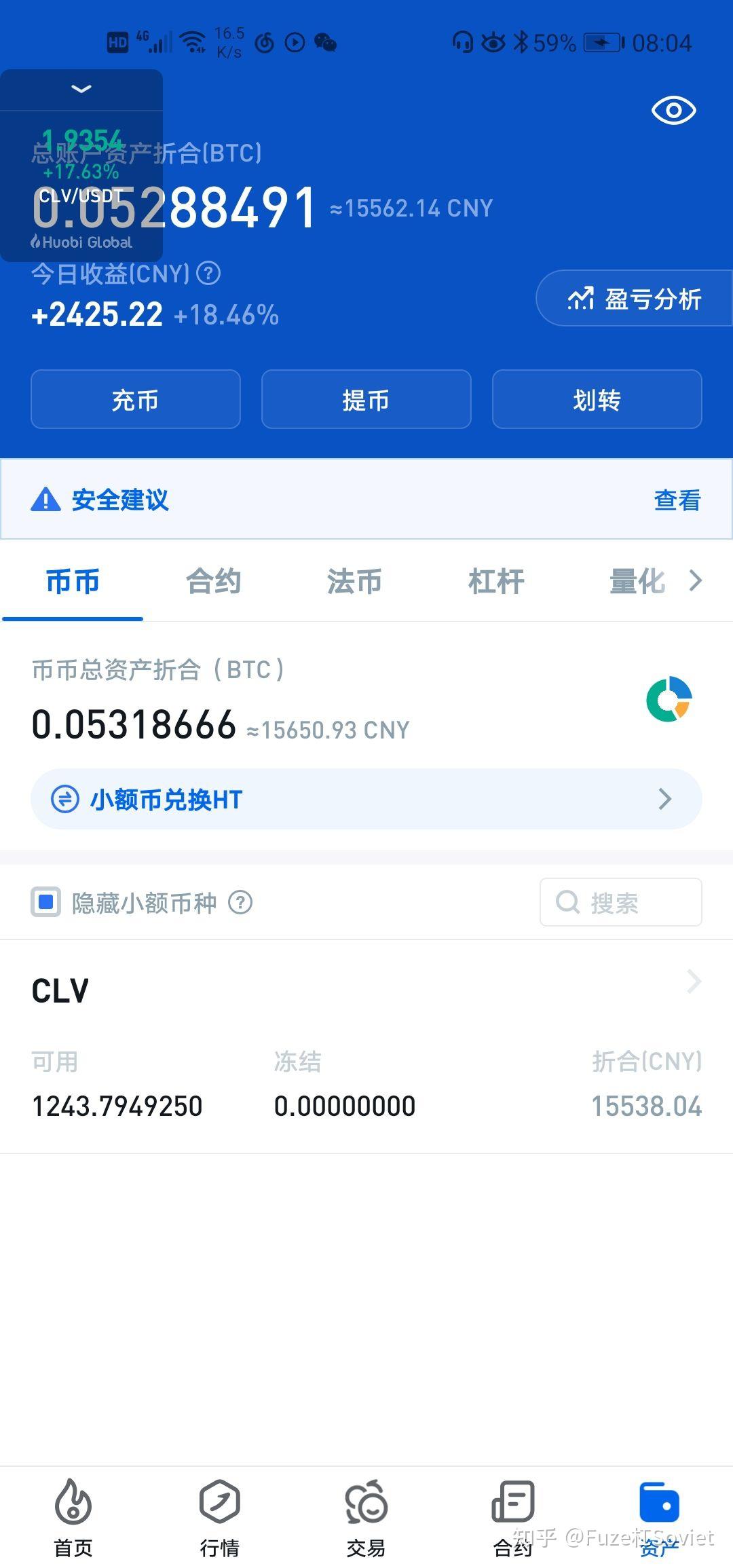Screen dimensions: 733x1568
Task: Expand the CLV asset row
Action: [694, 982]
